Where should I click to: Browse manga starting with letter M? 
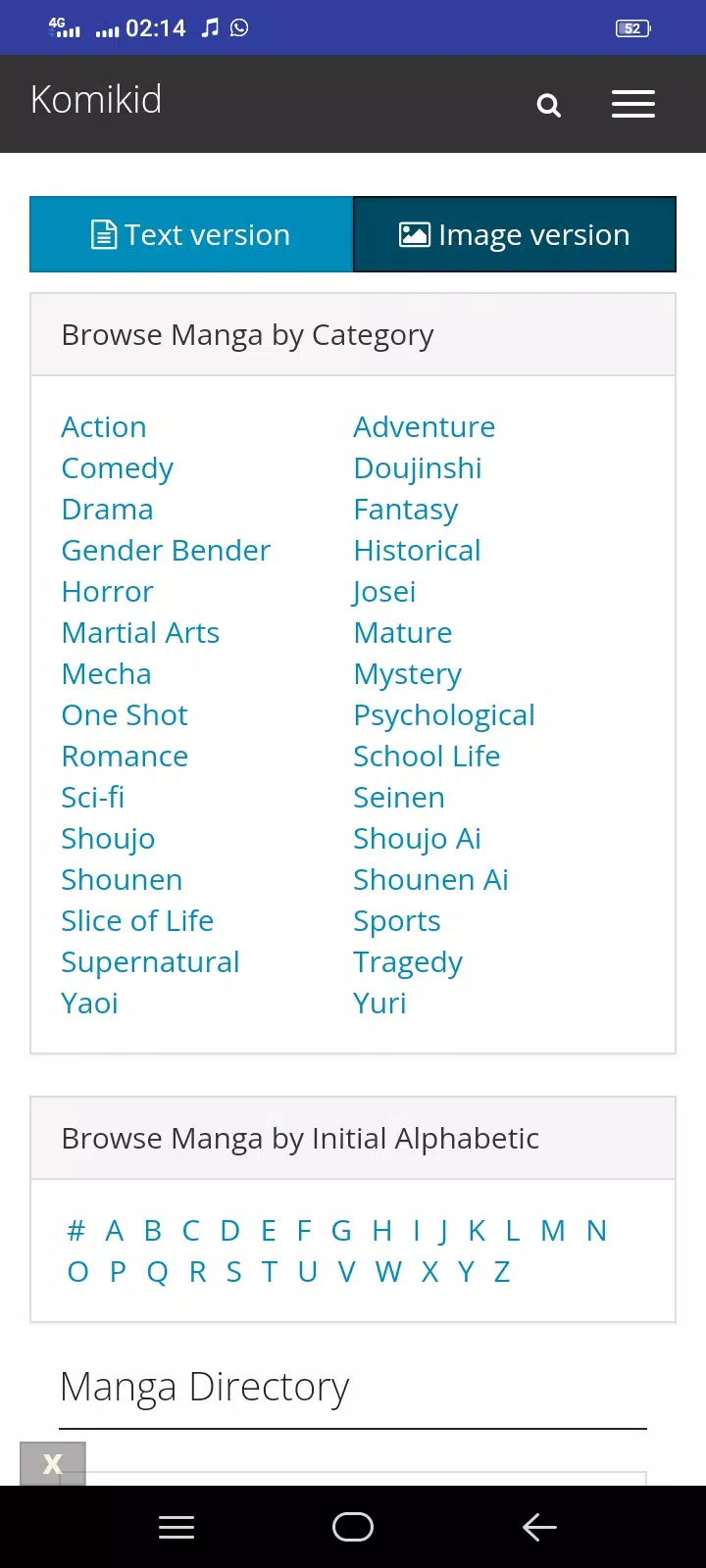click(x=553, y=1231)
